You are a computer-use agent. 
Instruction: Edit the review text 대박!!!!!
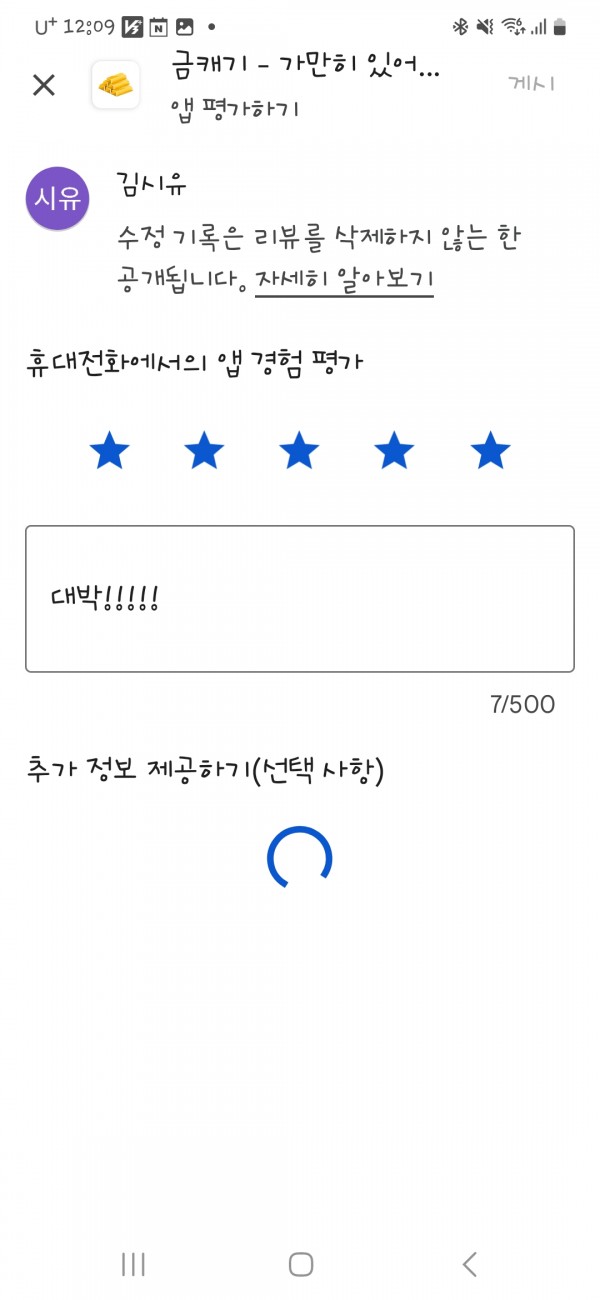coord(300,599)
